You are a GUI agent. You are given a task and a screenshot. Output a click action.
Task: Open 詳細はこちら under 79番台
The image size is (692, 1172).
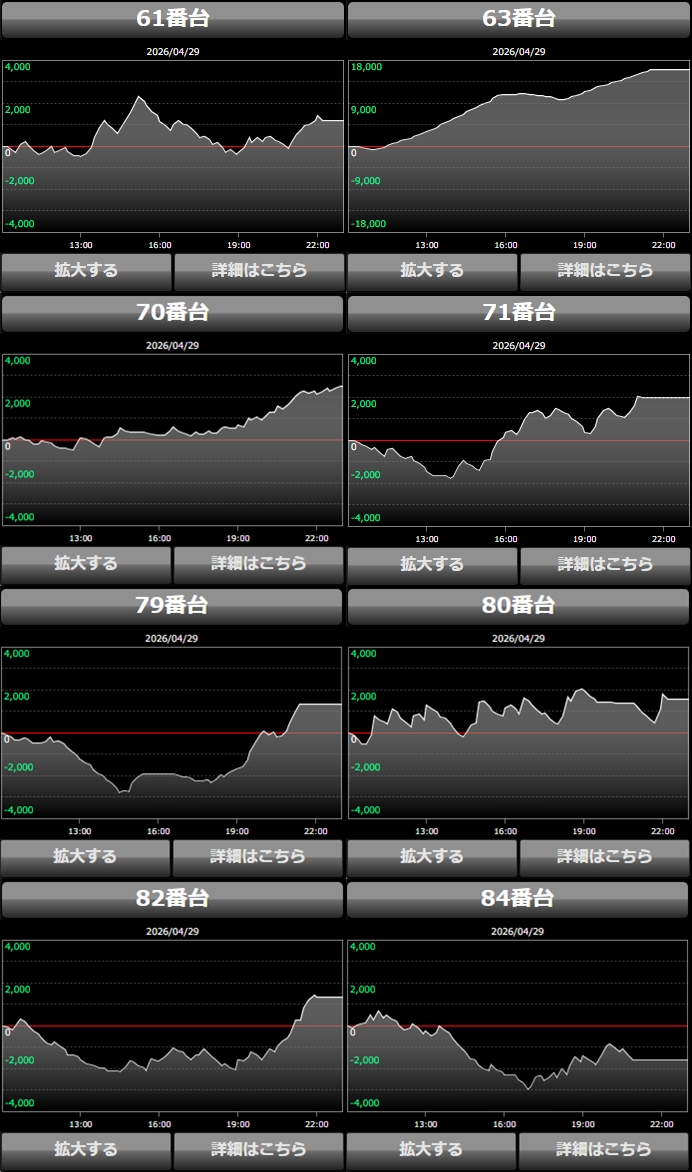[x=259, y=857]
